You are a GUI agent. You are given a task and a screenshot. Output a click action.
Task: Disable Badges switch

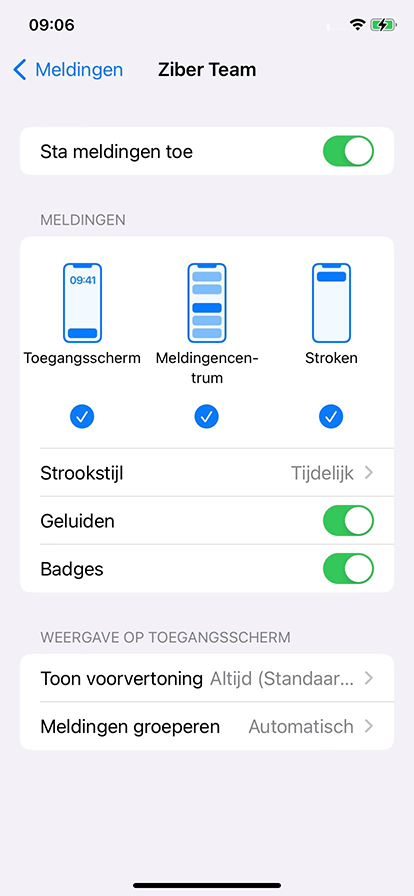click(x=348, y=569)
